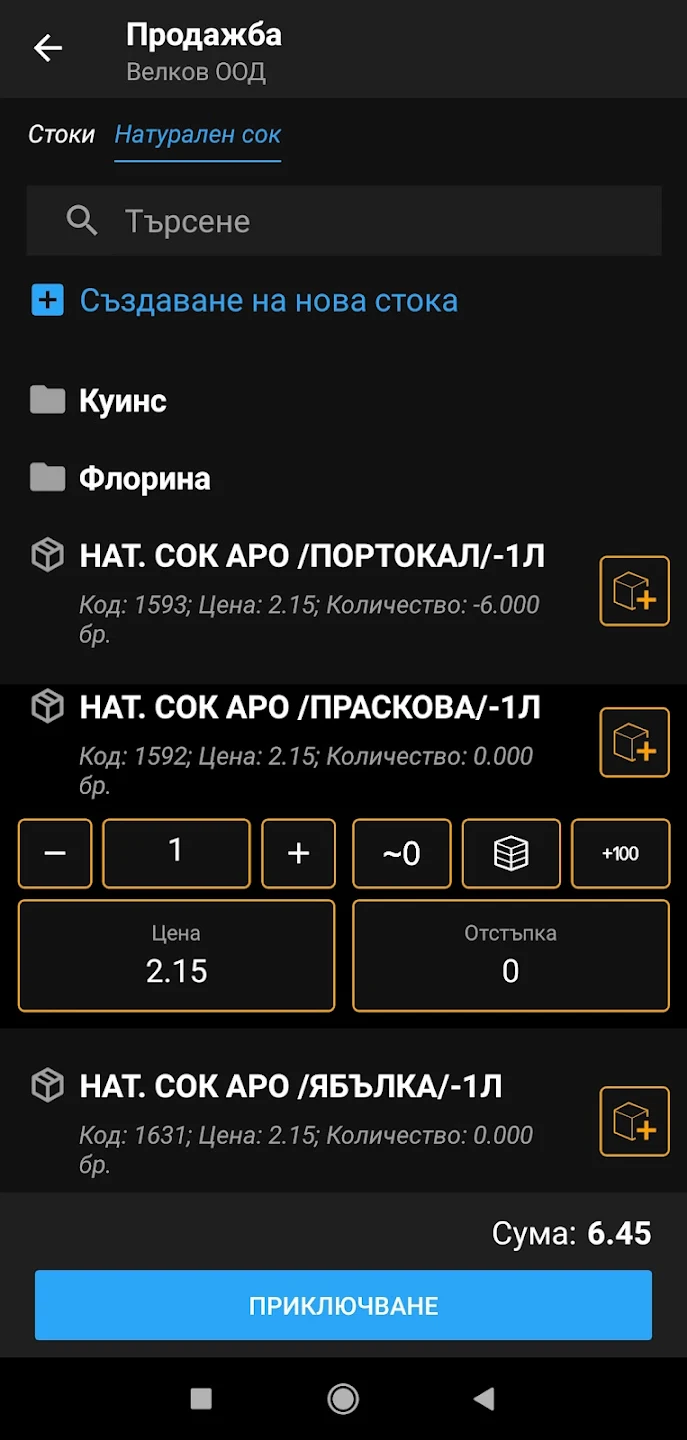Add 100 with the +100 button
This screenshot has width=687, height=1440.
point(620,853)
